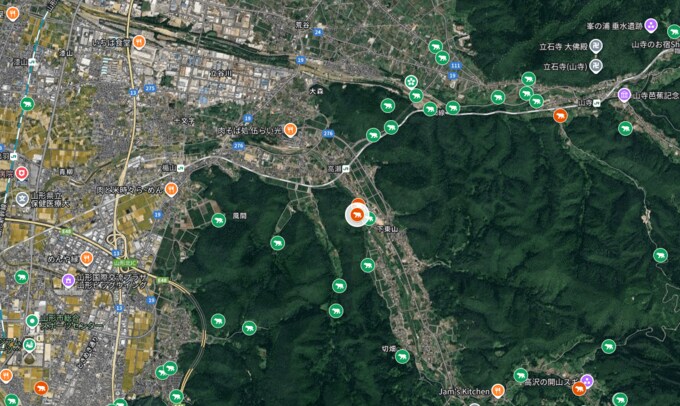The image size is (680, 406).
Task: Select the orange bear marker near 山寺 station
Action: 561,115
